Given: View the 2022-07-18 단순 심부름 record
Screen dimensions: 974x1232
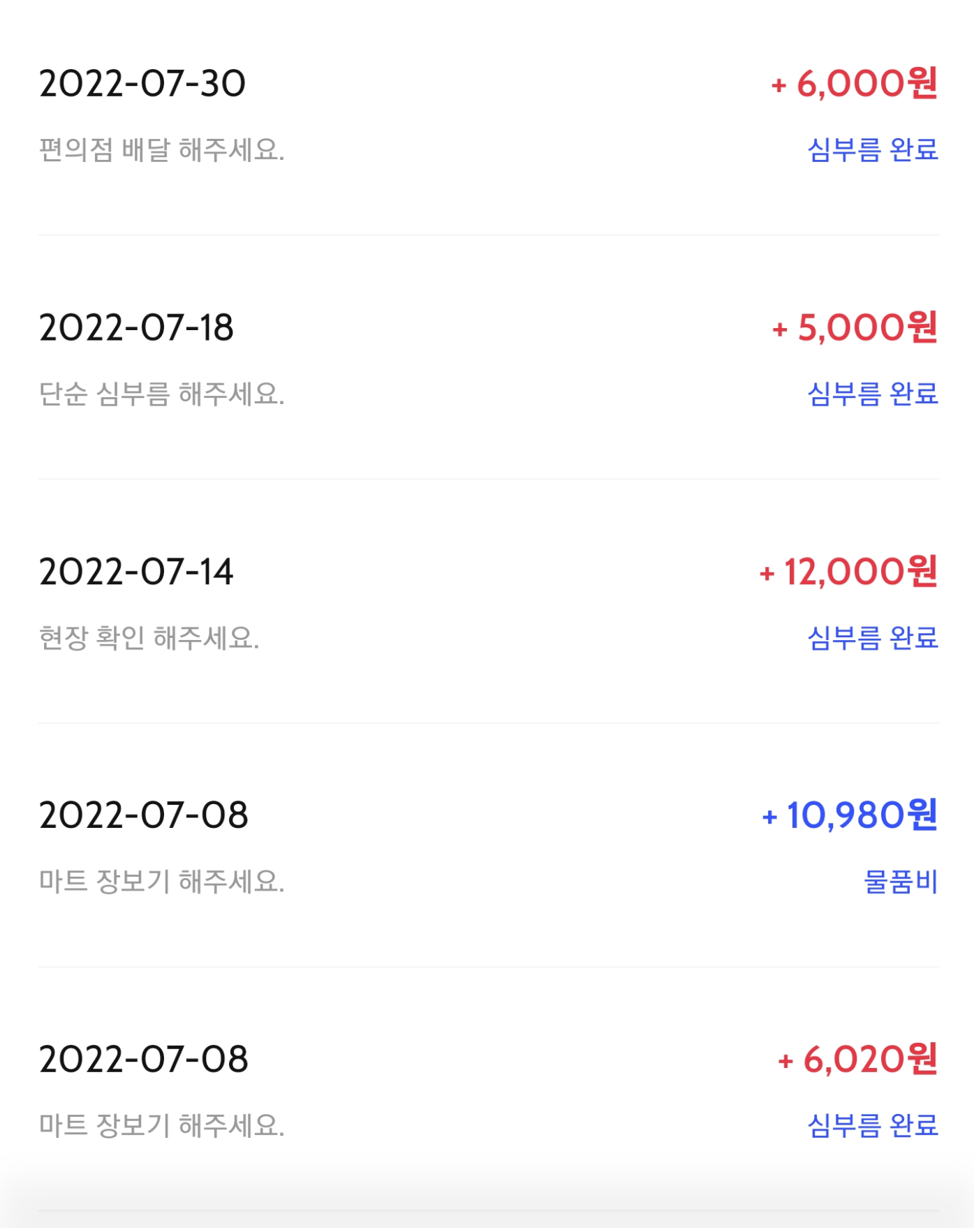Looking at the screenshot, I should [487, 359].
